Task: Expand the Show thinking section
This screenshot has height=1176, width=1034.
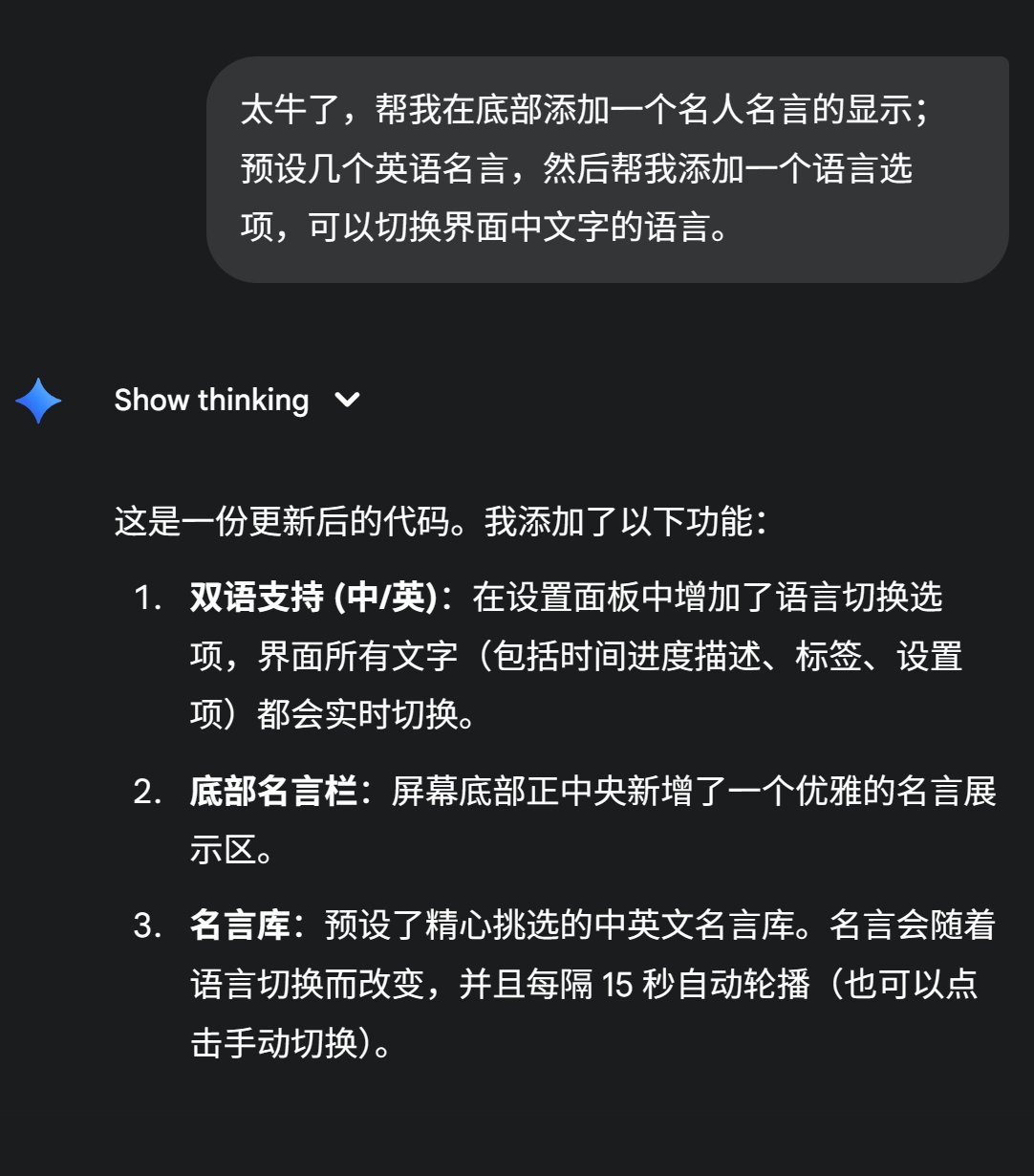Action: (x=238, y=401)
